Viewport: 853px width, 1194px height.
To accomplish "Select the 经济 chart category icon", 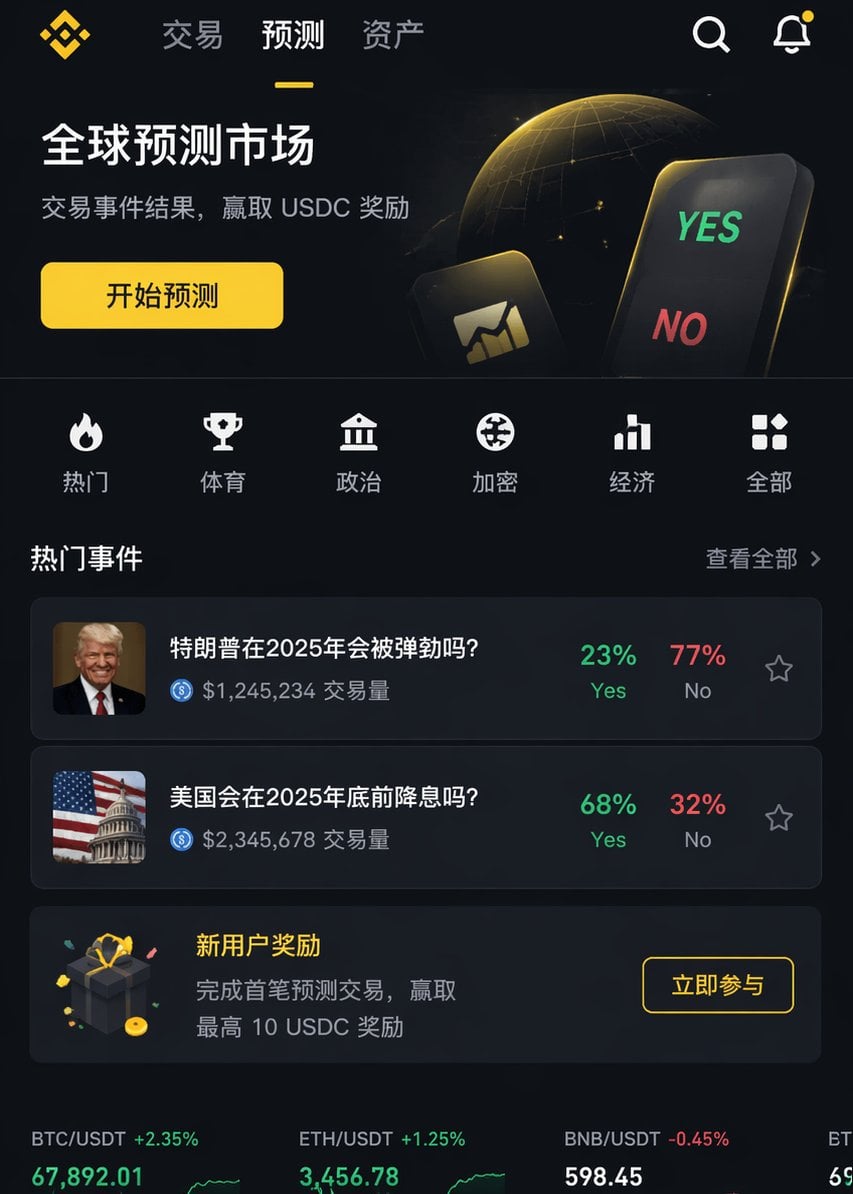I will click(630, 450).
